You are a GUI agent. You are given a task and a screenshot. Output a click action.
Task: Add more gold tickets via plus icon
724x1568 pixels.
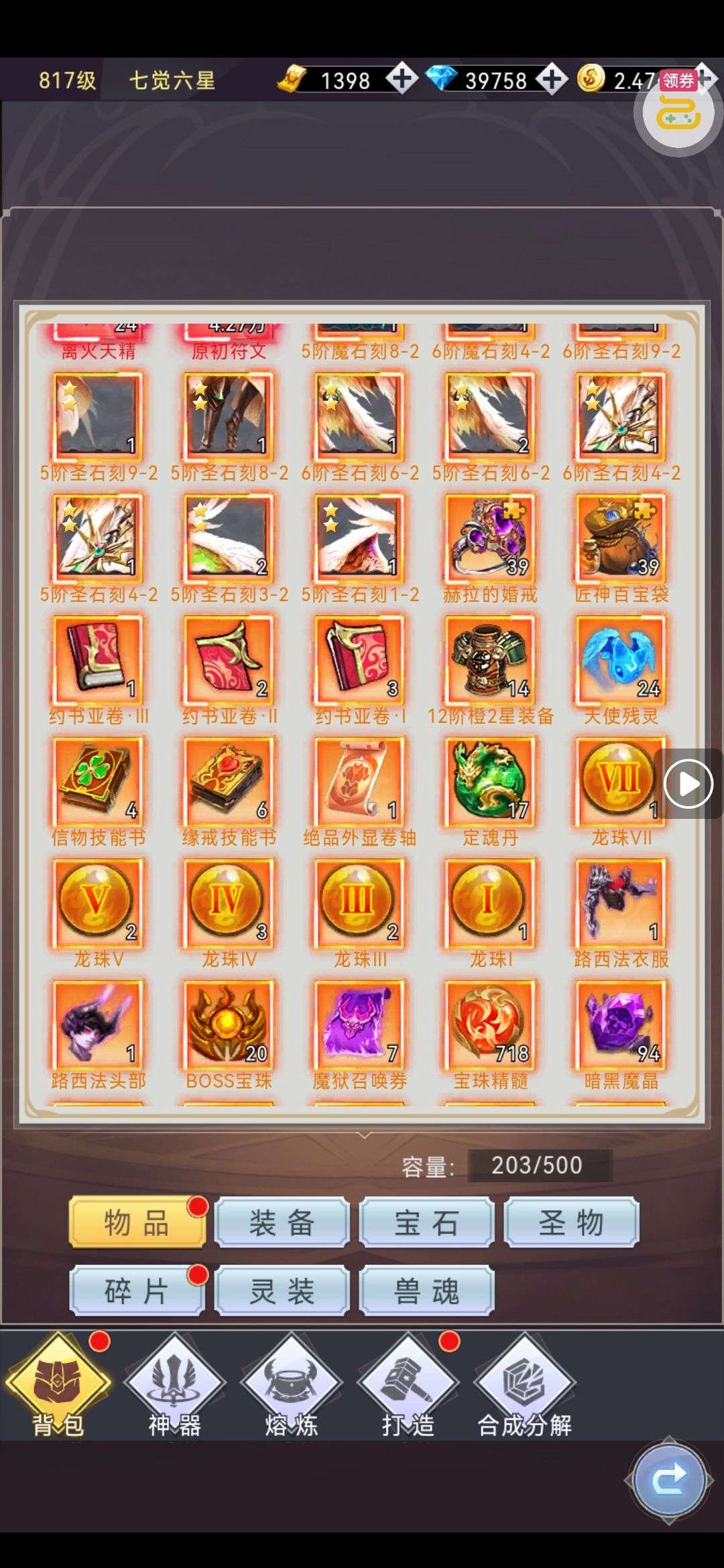402,80
